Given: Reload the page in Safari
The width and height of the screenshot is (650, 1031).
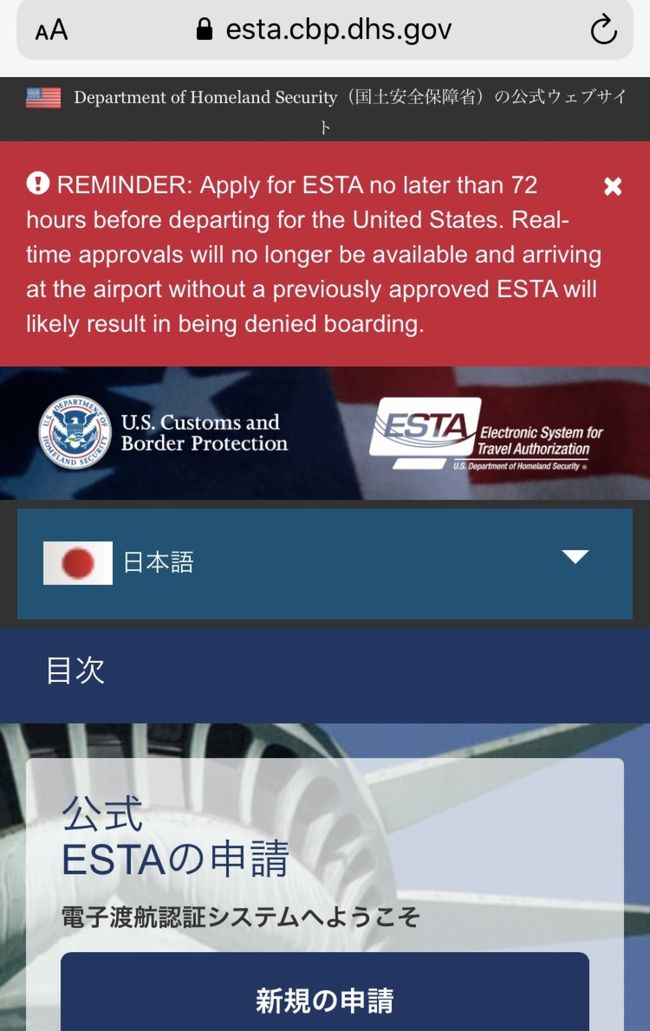Looking at the screenshot, I should tap(603, 31).
